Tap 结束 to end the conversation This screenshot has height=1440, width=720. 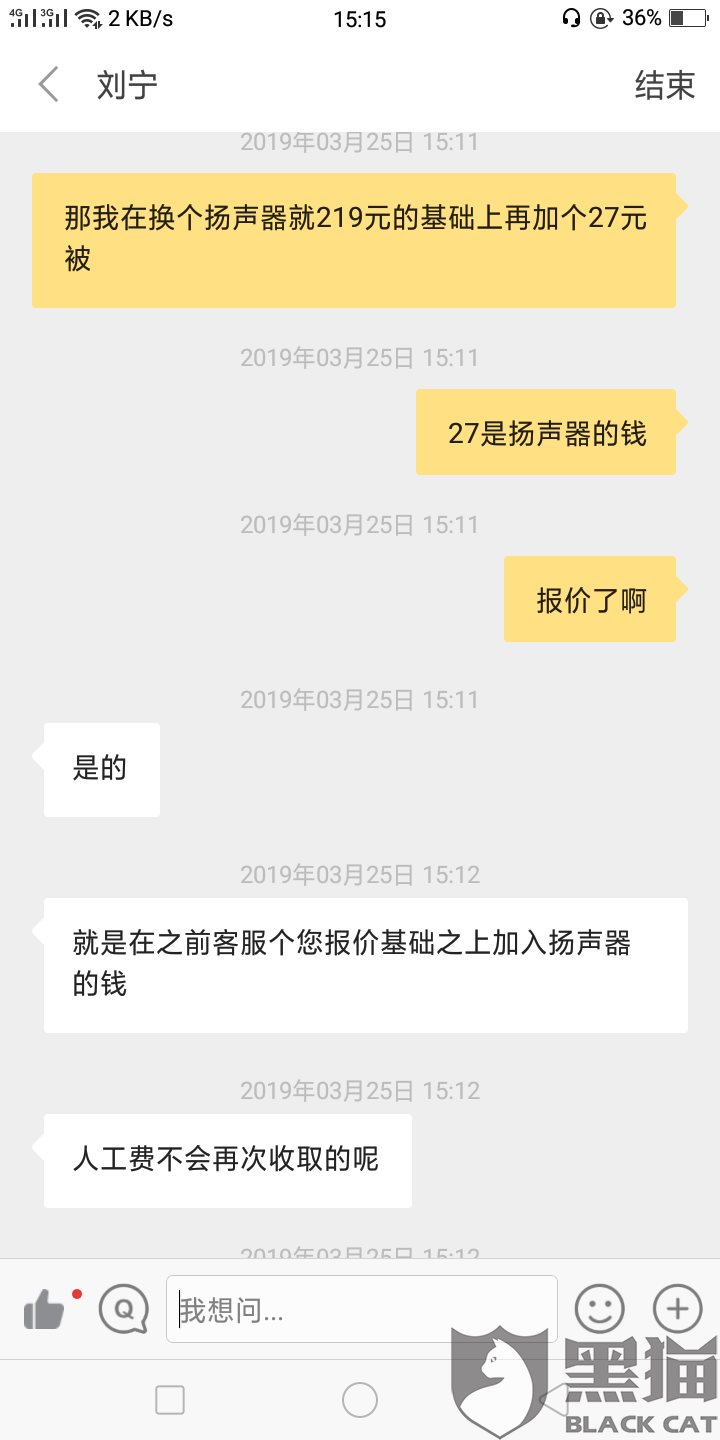[x=664, y=85]
